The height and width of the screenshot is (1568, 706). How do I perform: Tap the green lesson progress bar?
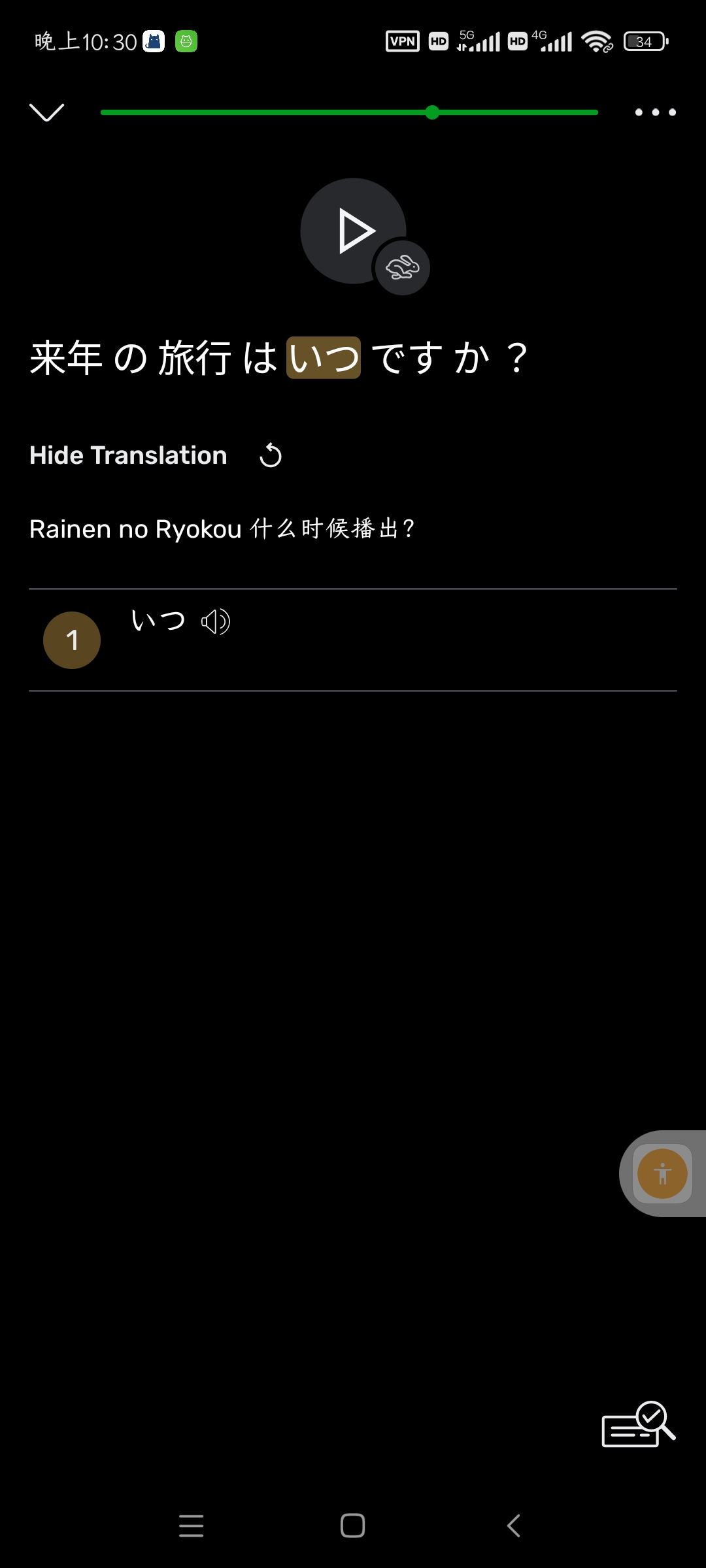coord(349,112)
